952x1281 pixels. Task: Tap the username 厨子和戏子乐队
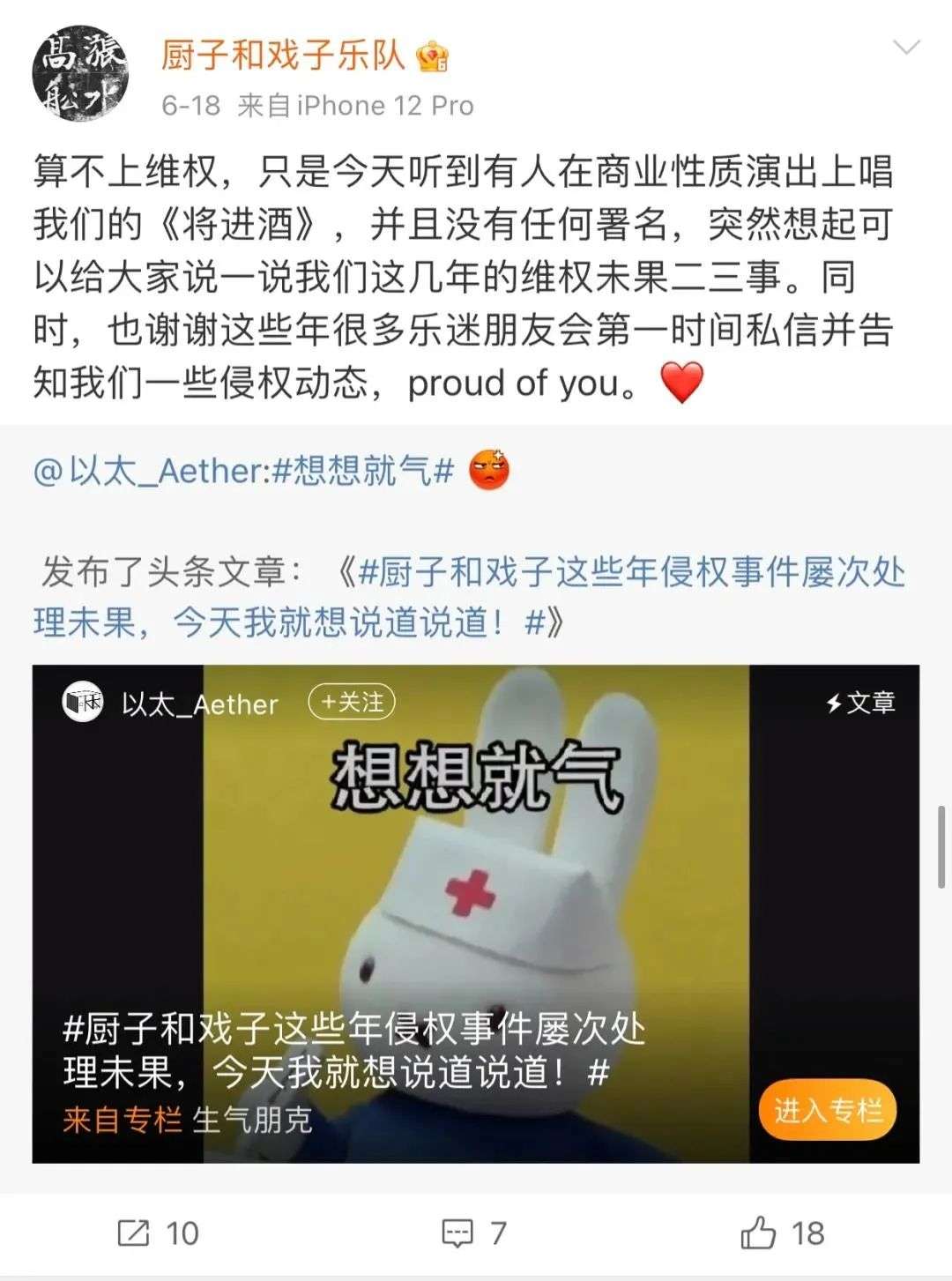(x=282, y=56)
